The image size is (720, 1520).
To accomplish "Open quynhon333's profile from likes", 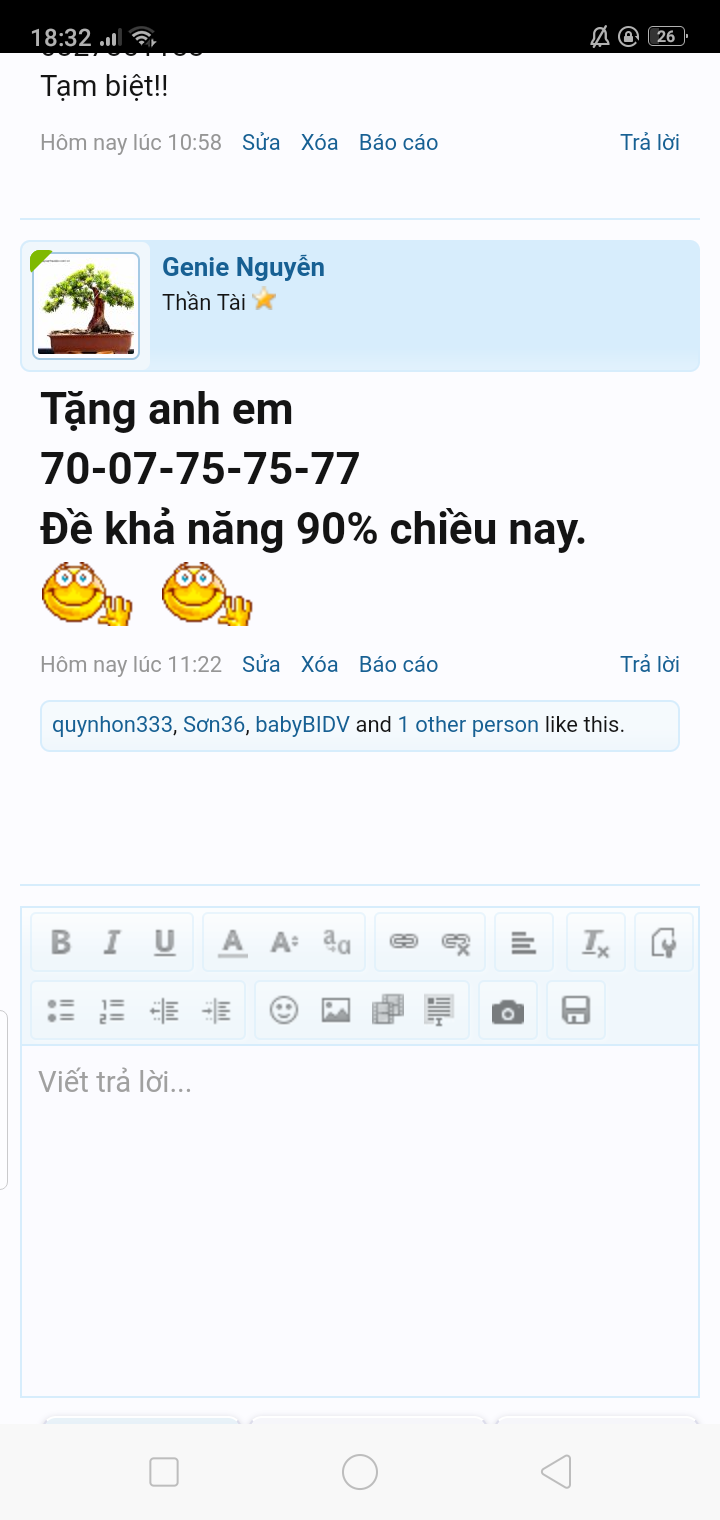I will pos(112,725).
